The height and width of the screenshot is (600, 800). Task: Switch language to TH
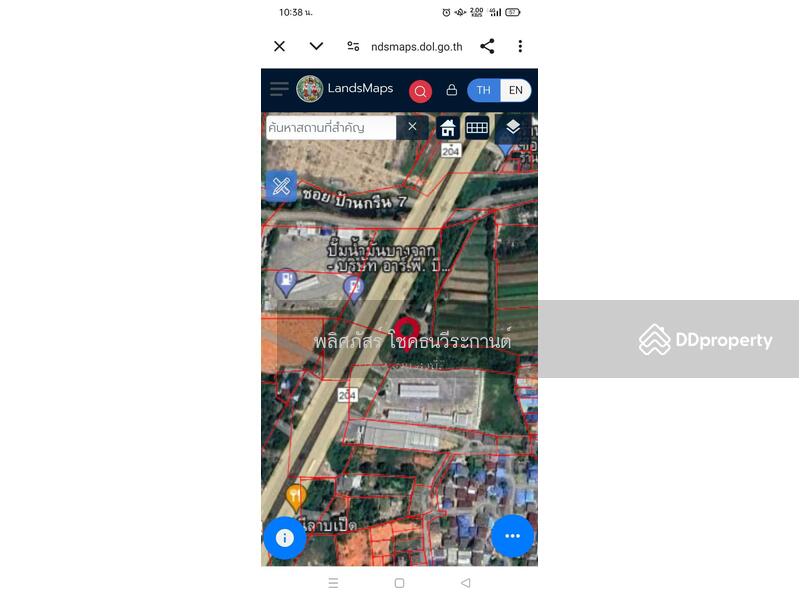pyautogui.click(x=484, y=90)
